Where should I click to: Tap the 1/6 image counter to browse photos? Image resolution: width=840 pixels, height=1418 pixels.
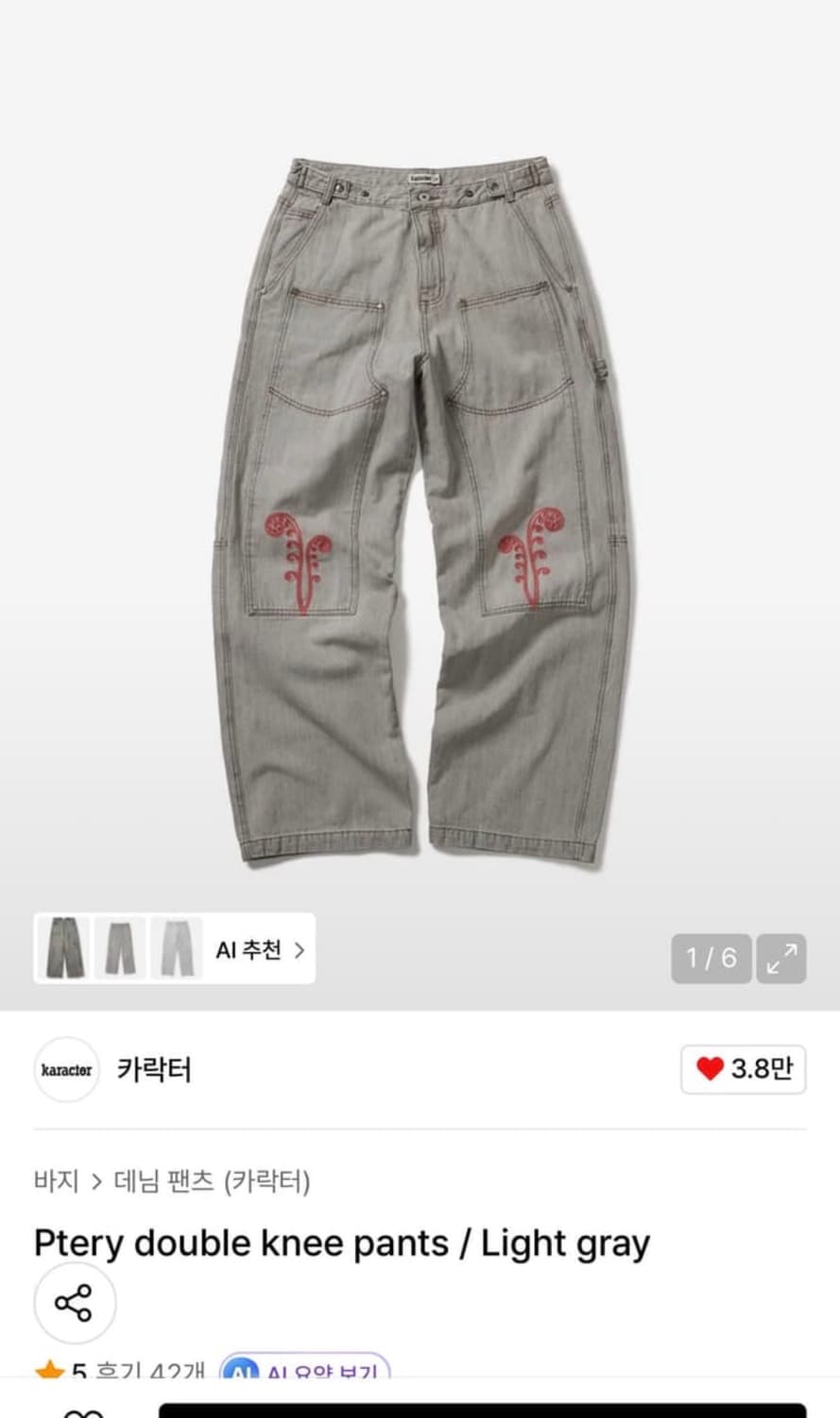click(x=711, y=958)
